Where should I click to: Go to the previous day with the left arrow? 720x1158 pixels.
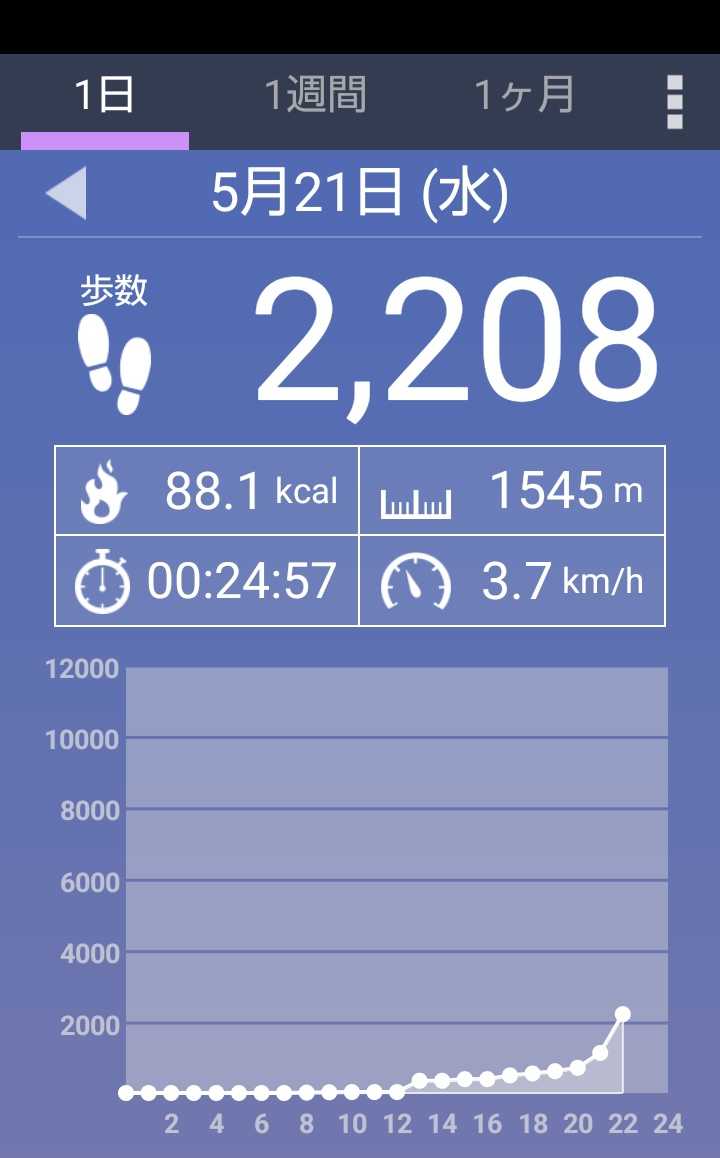(66, 193)
